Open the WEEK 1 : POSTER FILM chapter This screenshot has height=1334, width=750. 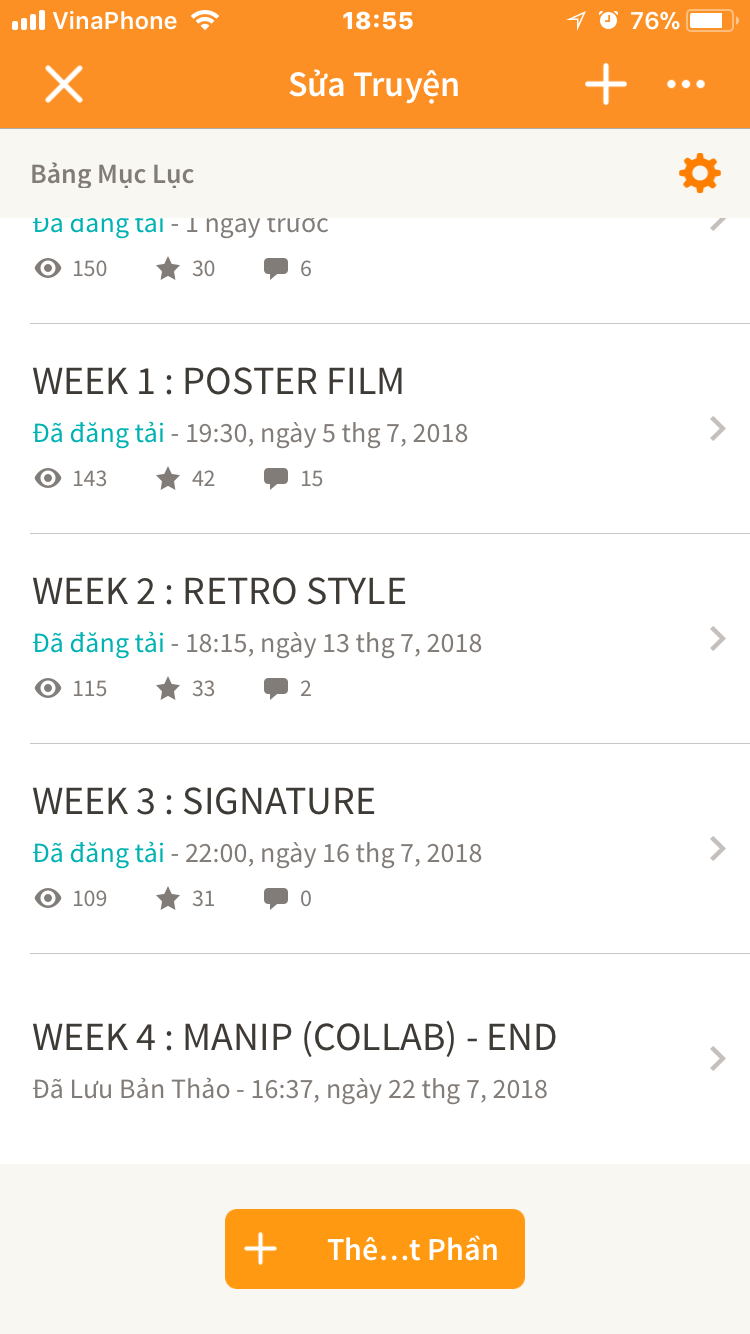tap(375, 428)
